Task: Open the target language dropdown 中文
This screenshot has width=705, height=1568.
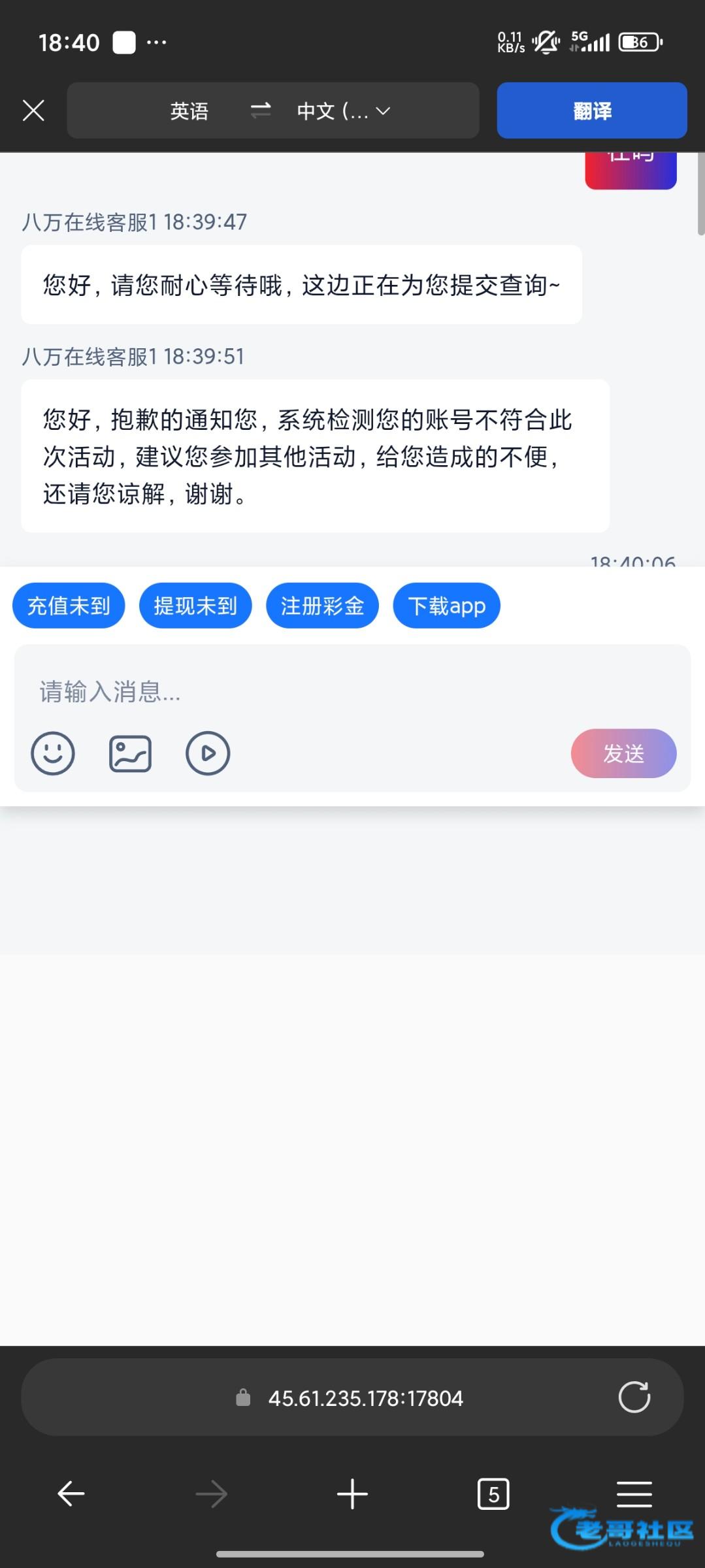Action: [x=343, y=111]
